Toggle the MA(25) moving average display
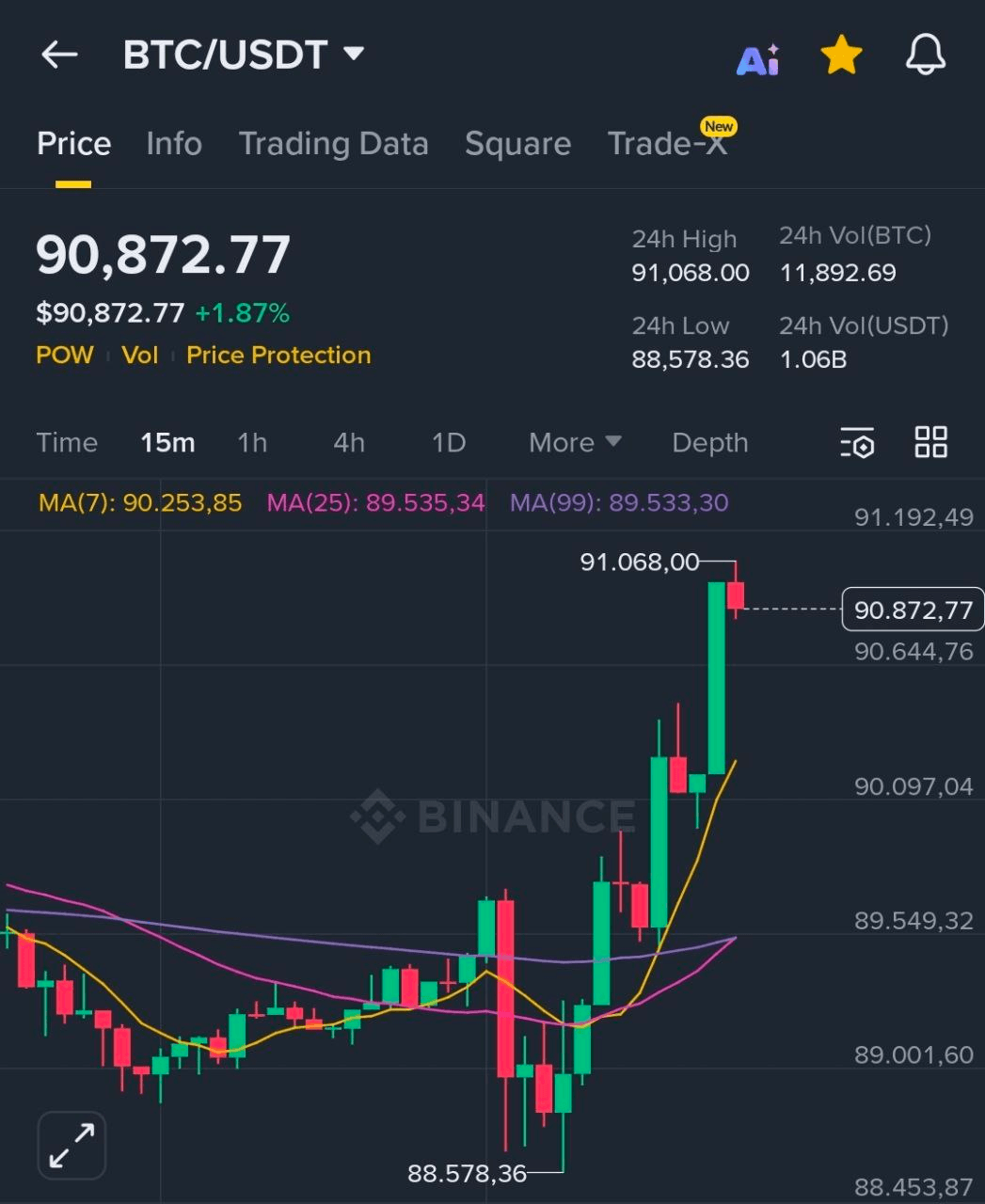The image size is (985, 1204). tap(376, 502)
